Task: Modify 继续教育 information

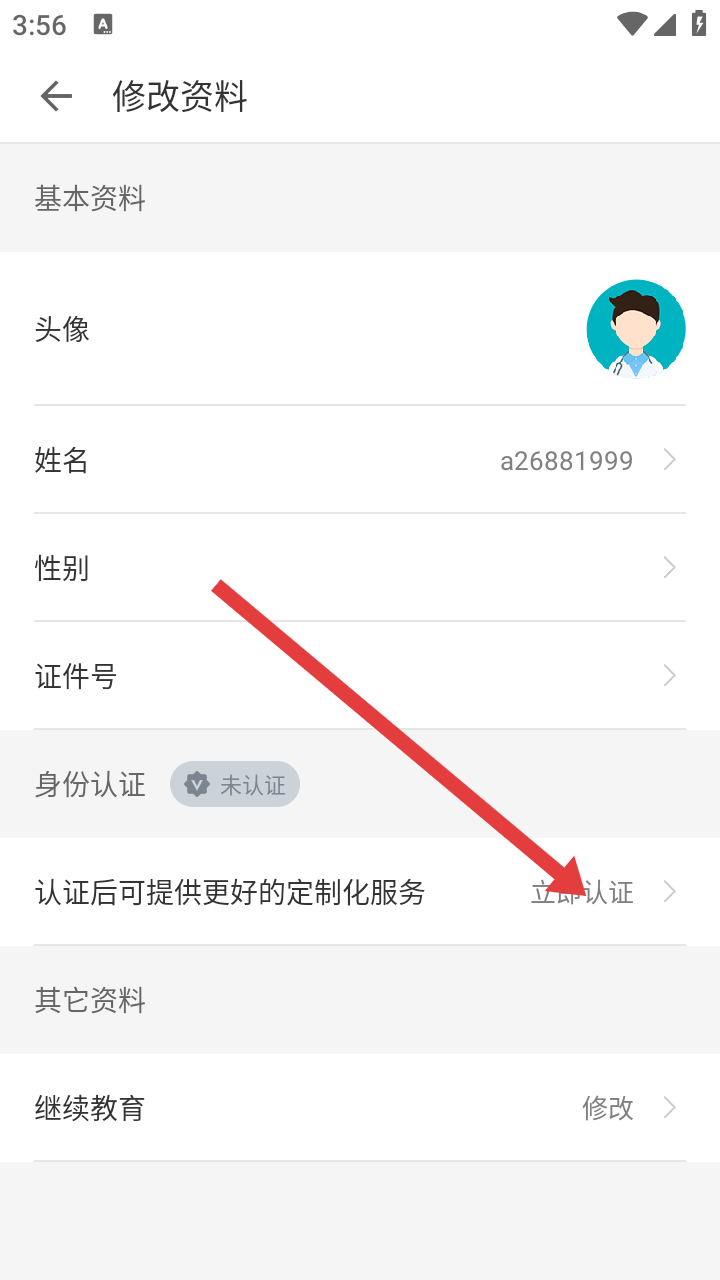Action: (x=608, y=1108)
